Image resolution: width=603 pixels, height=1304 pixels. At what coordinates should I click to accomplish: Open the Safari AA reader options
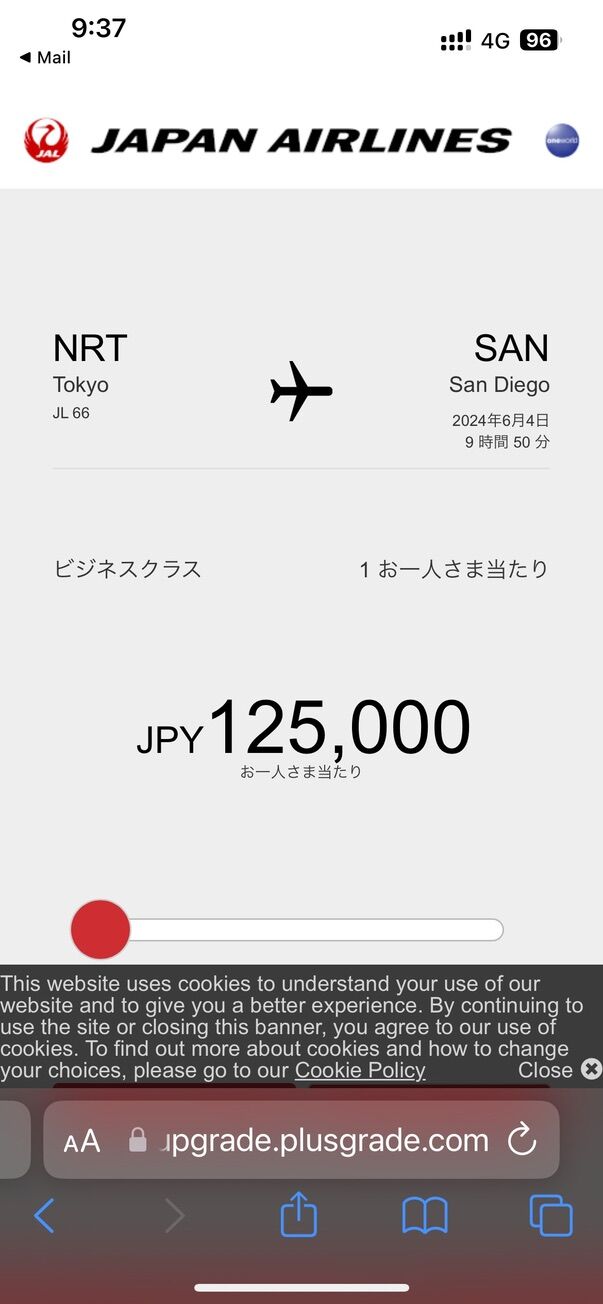click(82, 1141)
